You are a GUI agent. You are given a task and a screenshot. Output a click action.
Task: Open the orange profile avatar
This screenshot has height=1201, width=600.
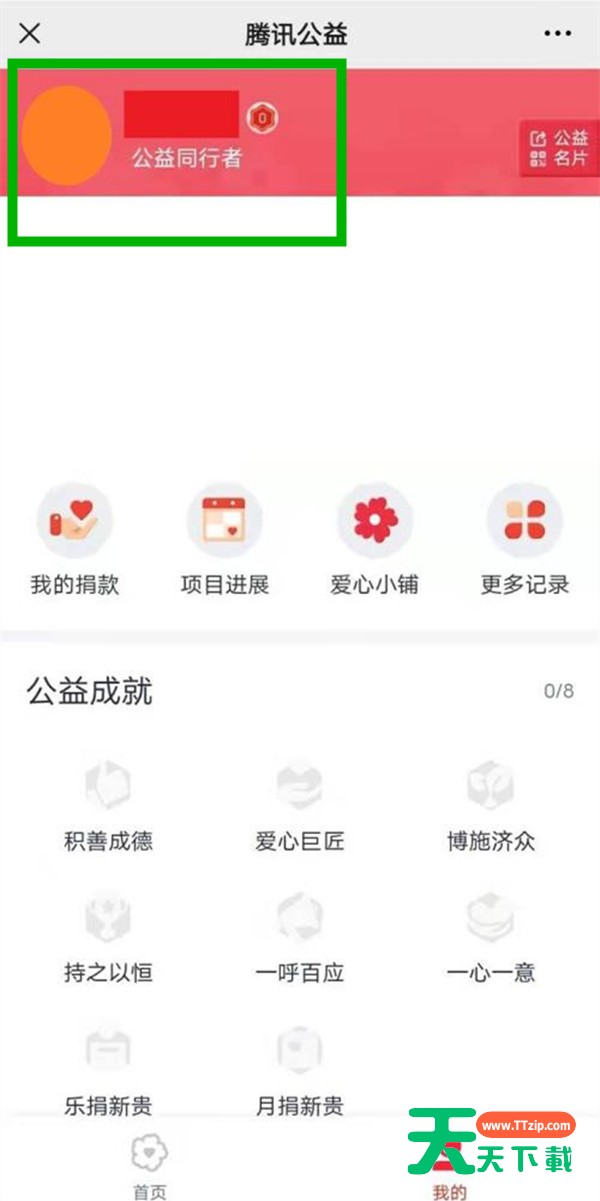click(66, 135)
